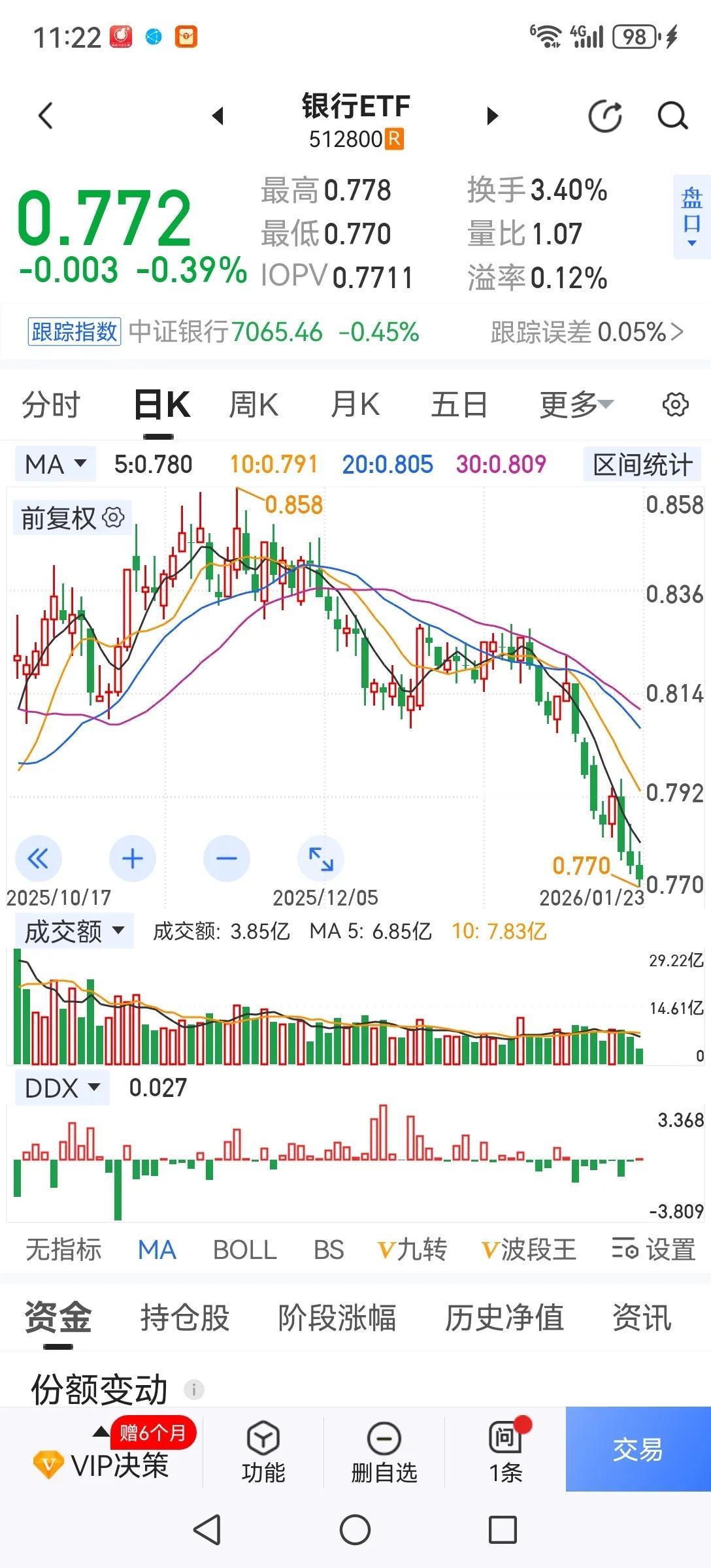
Task: Zoom out the chart using minus icon
Action: [225, 859]
